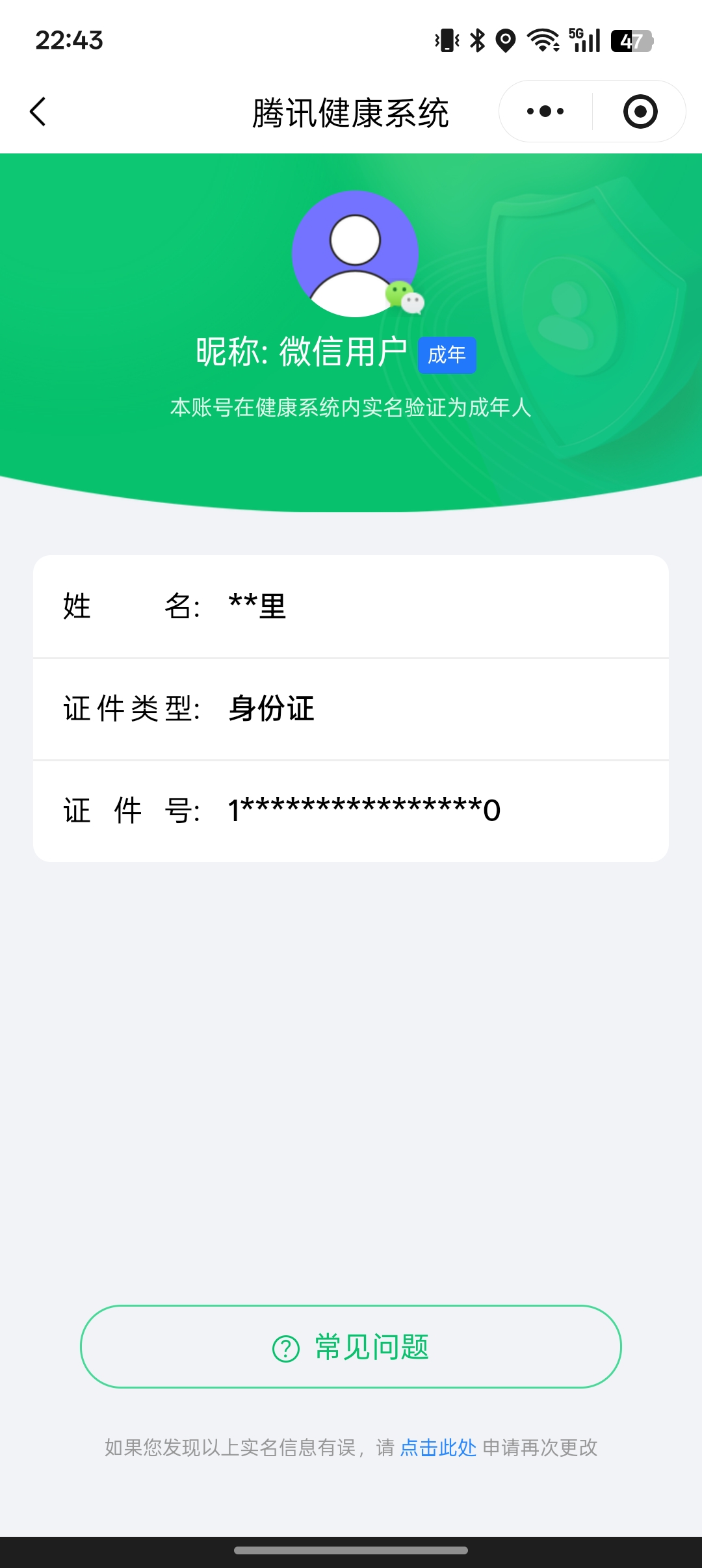Open the 常见问题 FAQ button
This screenshot has height=1568, width=702.
pos(351,1346)
